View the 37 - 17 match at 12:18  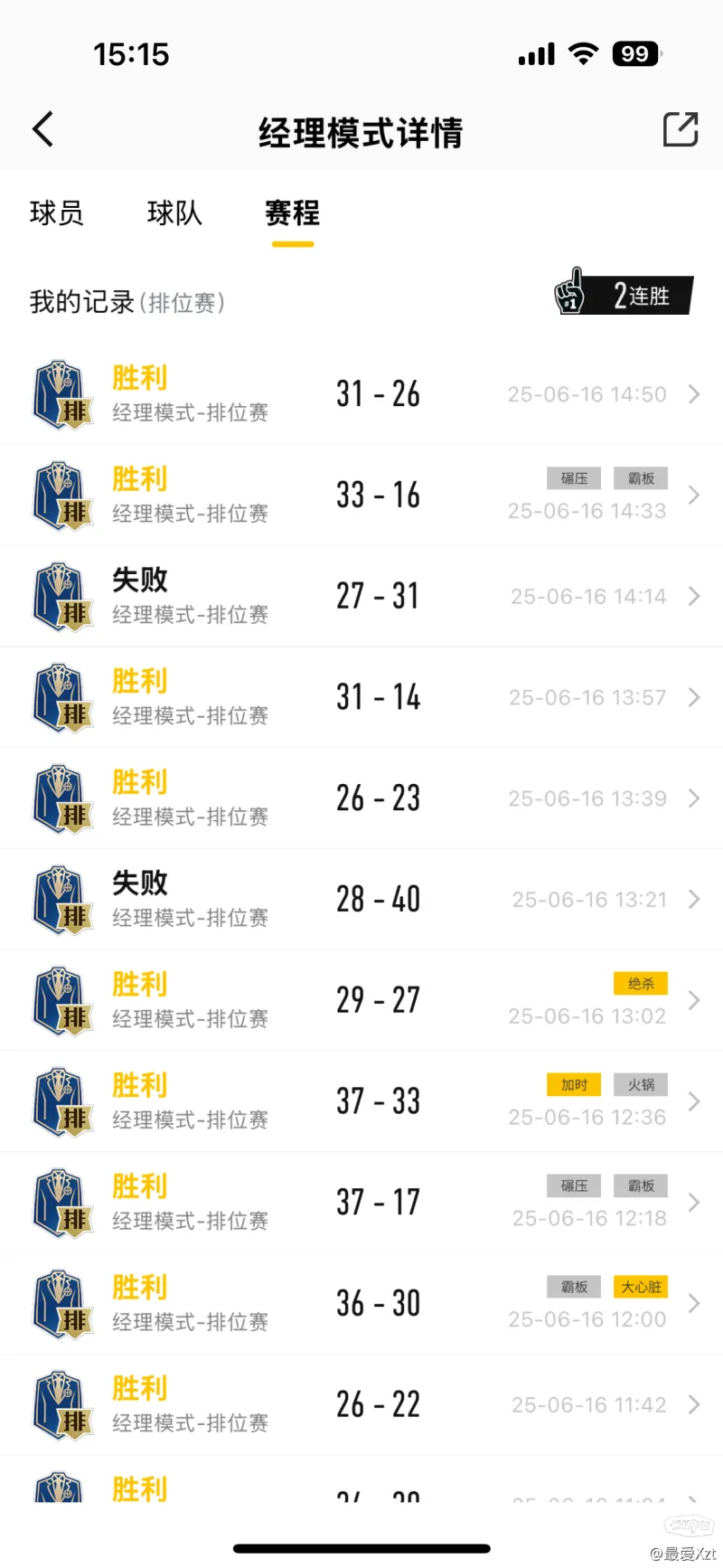pos(361,1203)
